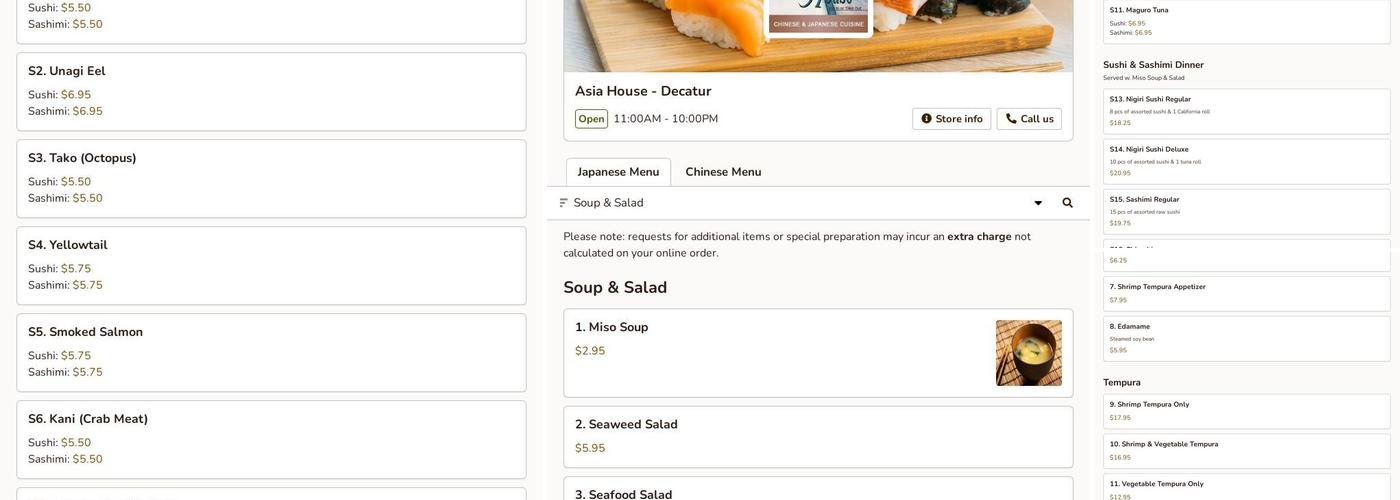This screenshot has width=1400, height=500.
Task: Open the Edamame item
Action: (1246, 339)
